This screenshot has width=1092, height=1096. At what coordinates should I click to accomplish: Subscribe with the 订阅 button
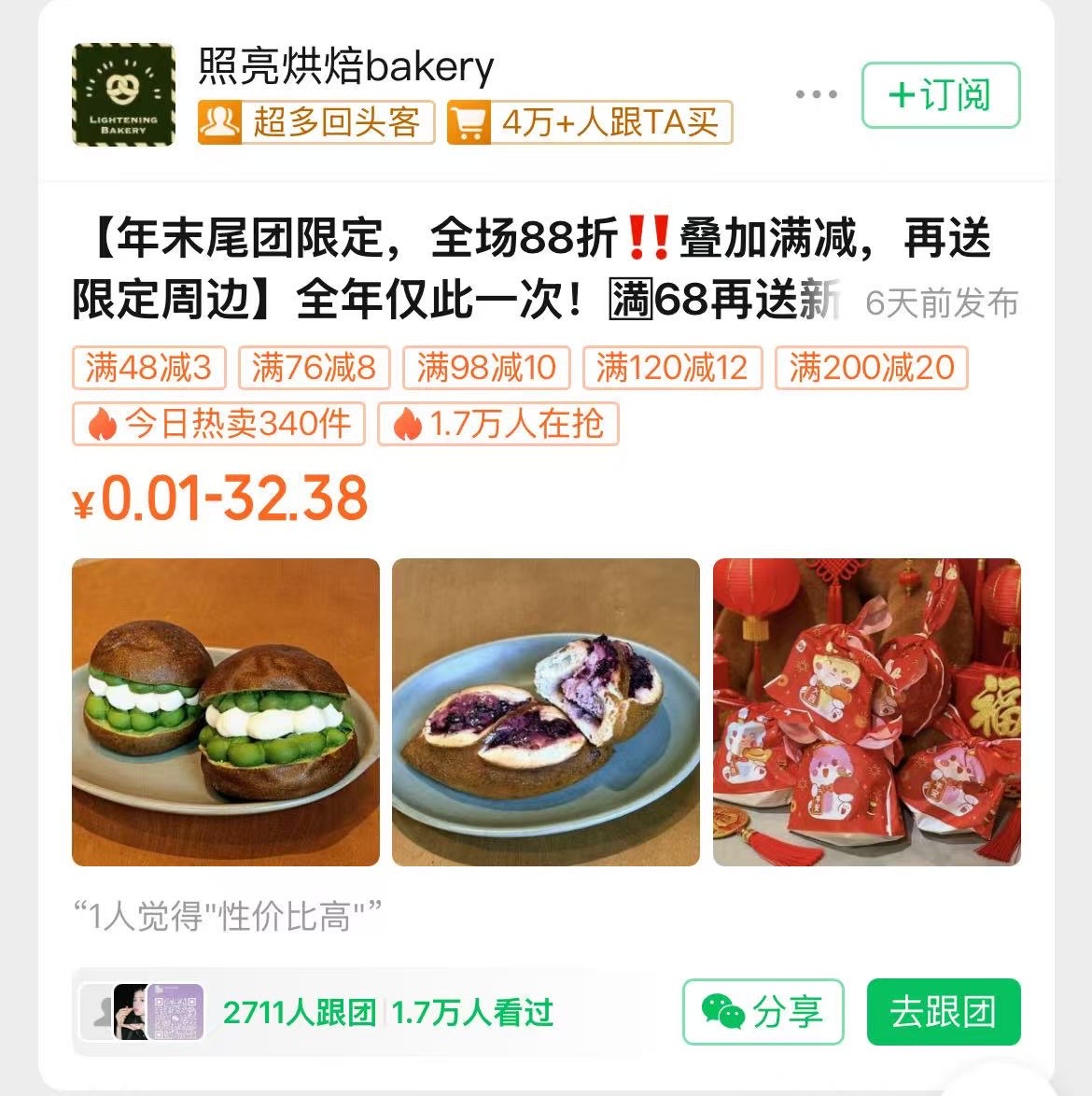pyautogui.click(x=940, y=95)
